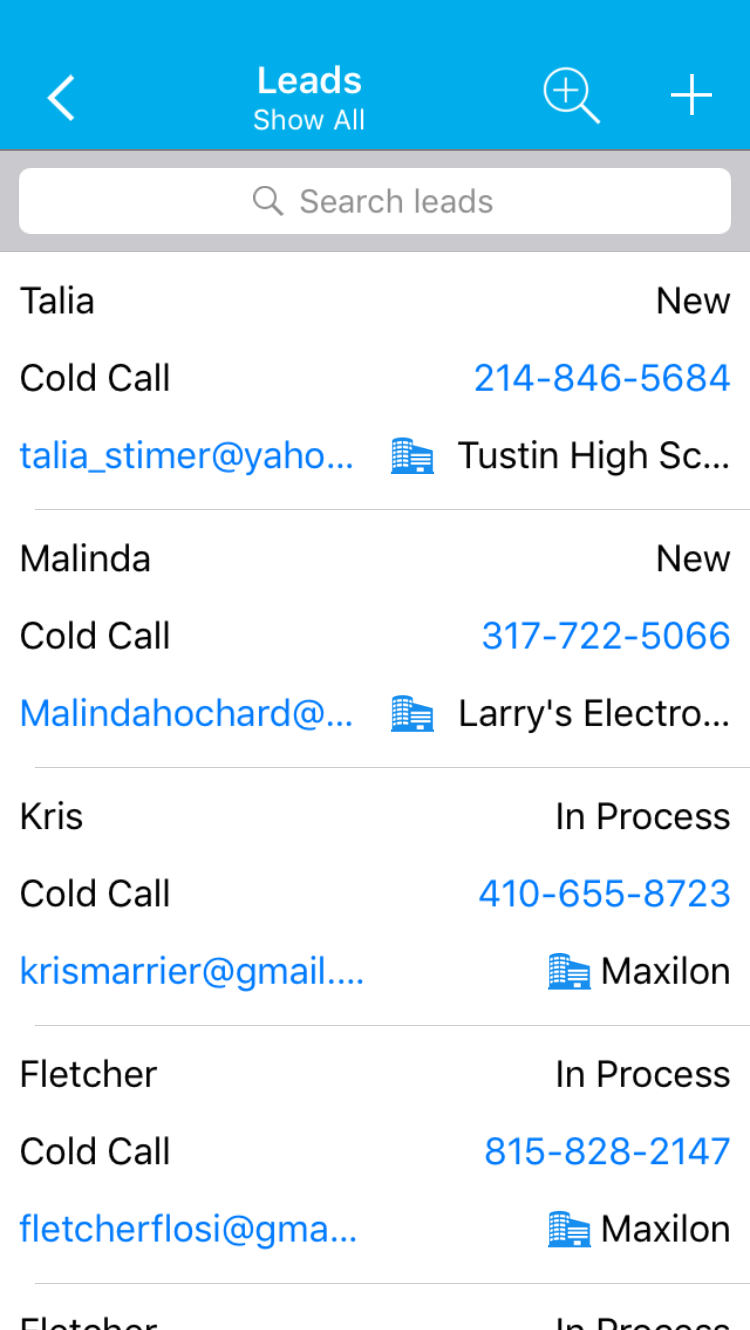The height and width of the screenshot is (1330, 750).
Task: Call Fletcher at 815-828-2147
Action: point(607,1152)
